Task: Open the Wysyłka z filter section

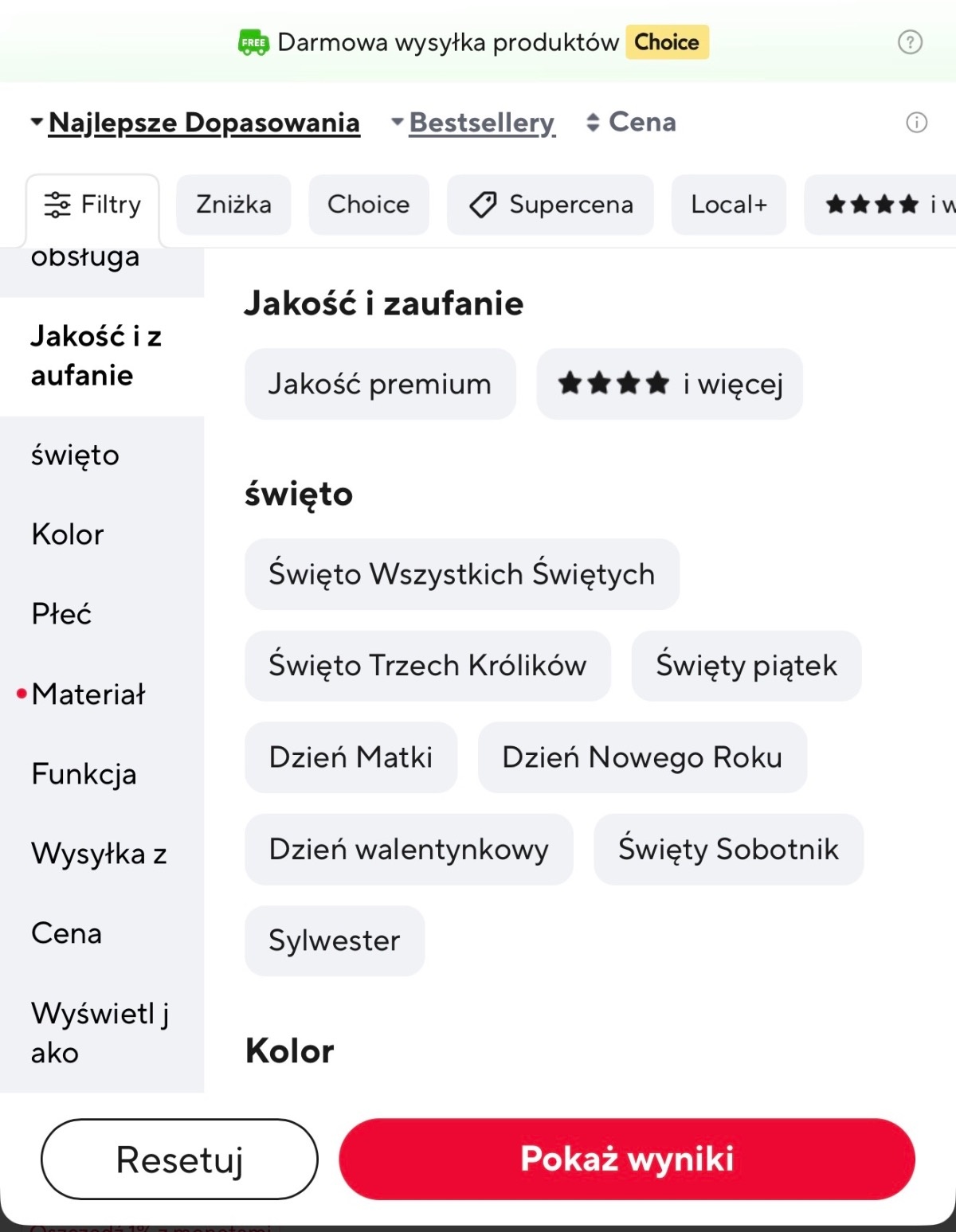Action: click(x=99, y=854)
